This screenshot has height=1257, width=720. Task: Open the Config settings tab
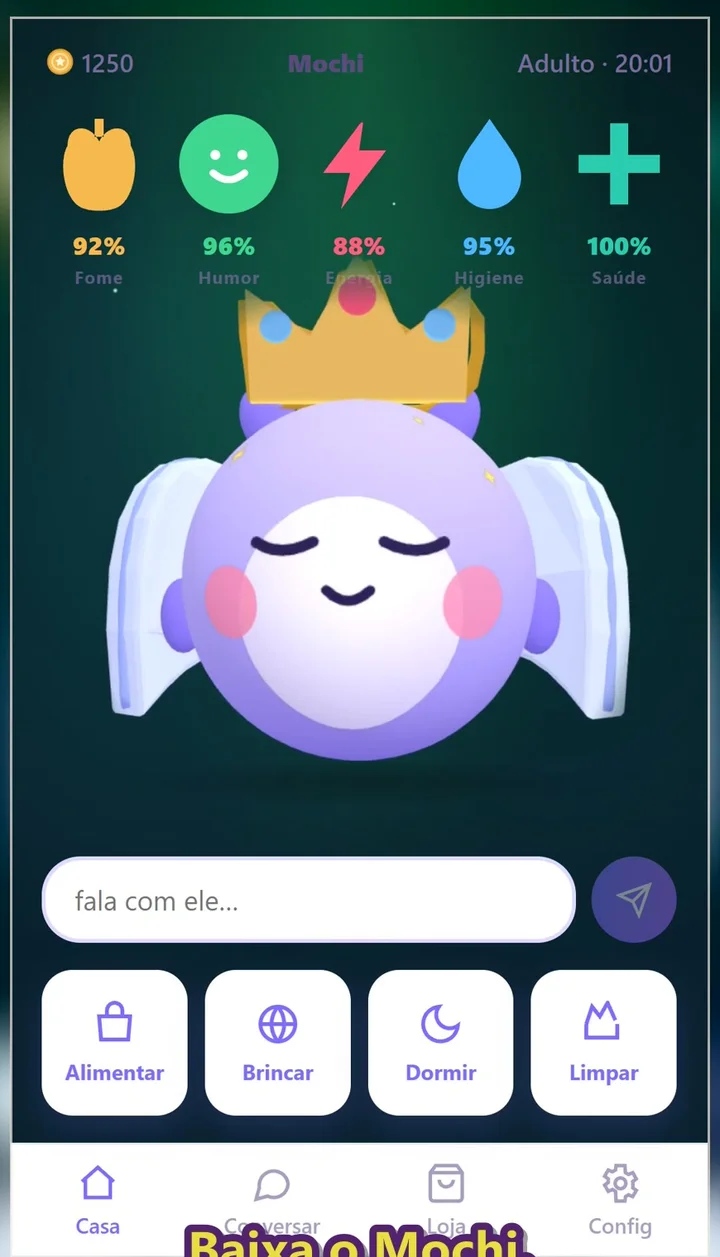click(620, 1200)
